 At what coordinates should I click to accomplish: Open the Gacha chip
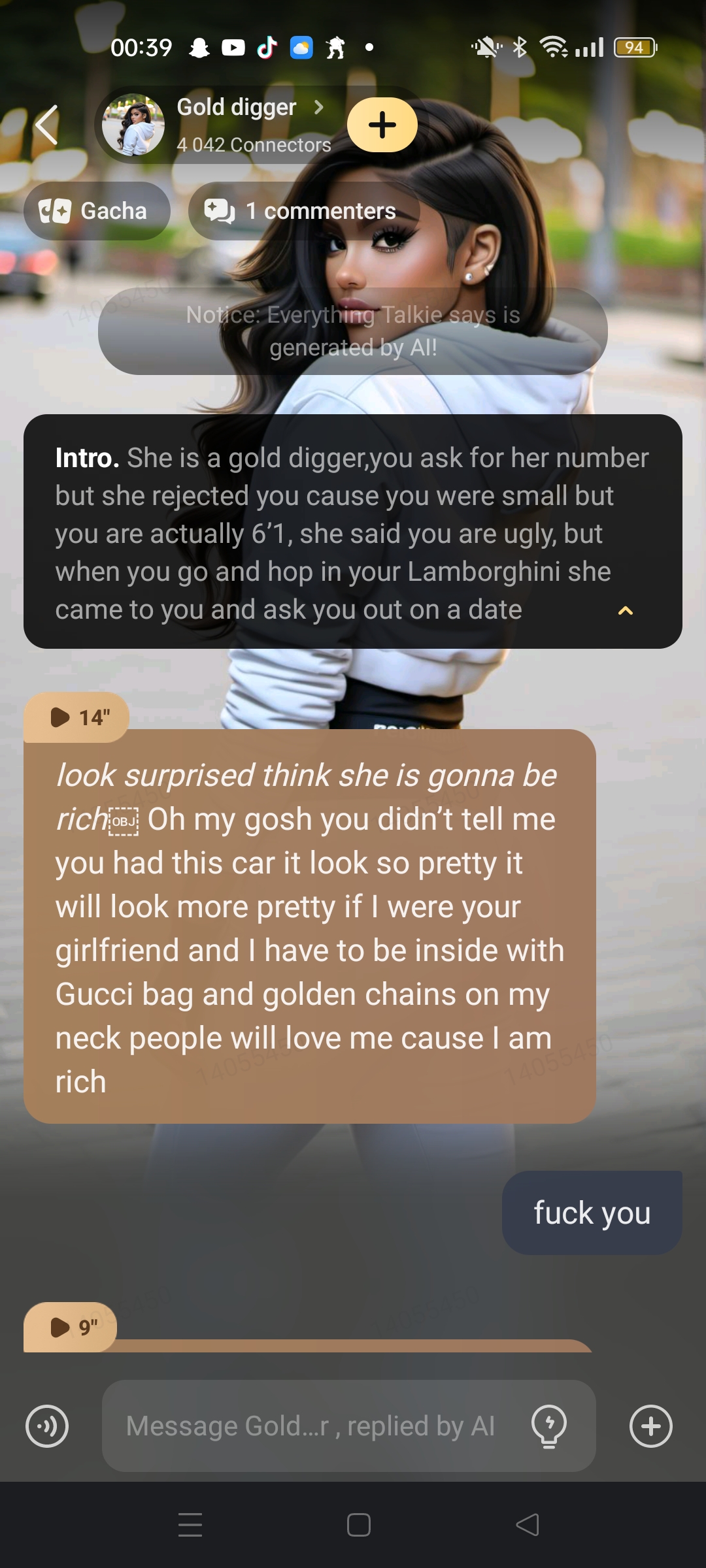click(x=97, y=211)
